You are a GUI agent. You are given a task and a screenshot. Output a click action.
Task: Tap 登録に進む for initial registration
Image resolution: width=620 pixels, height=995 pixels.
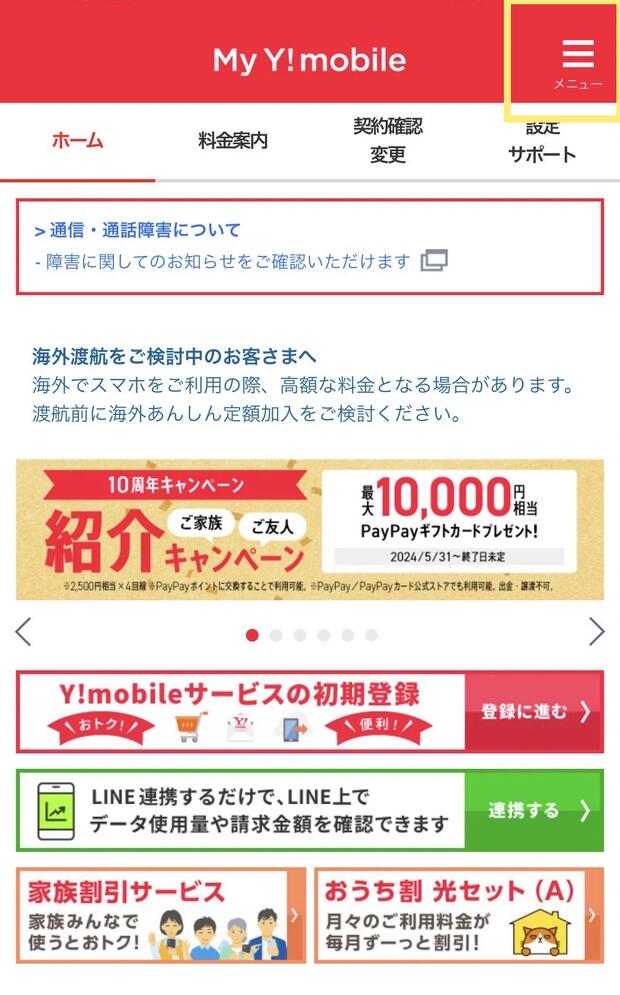tap(534, 712)
